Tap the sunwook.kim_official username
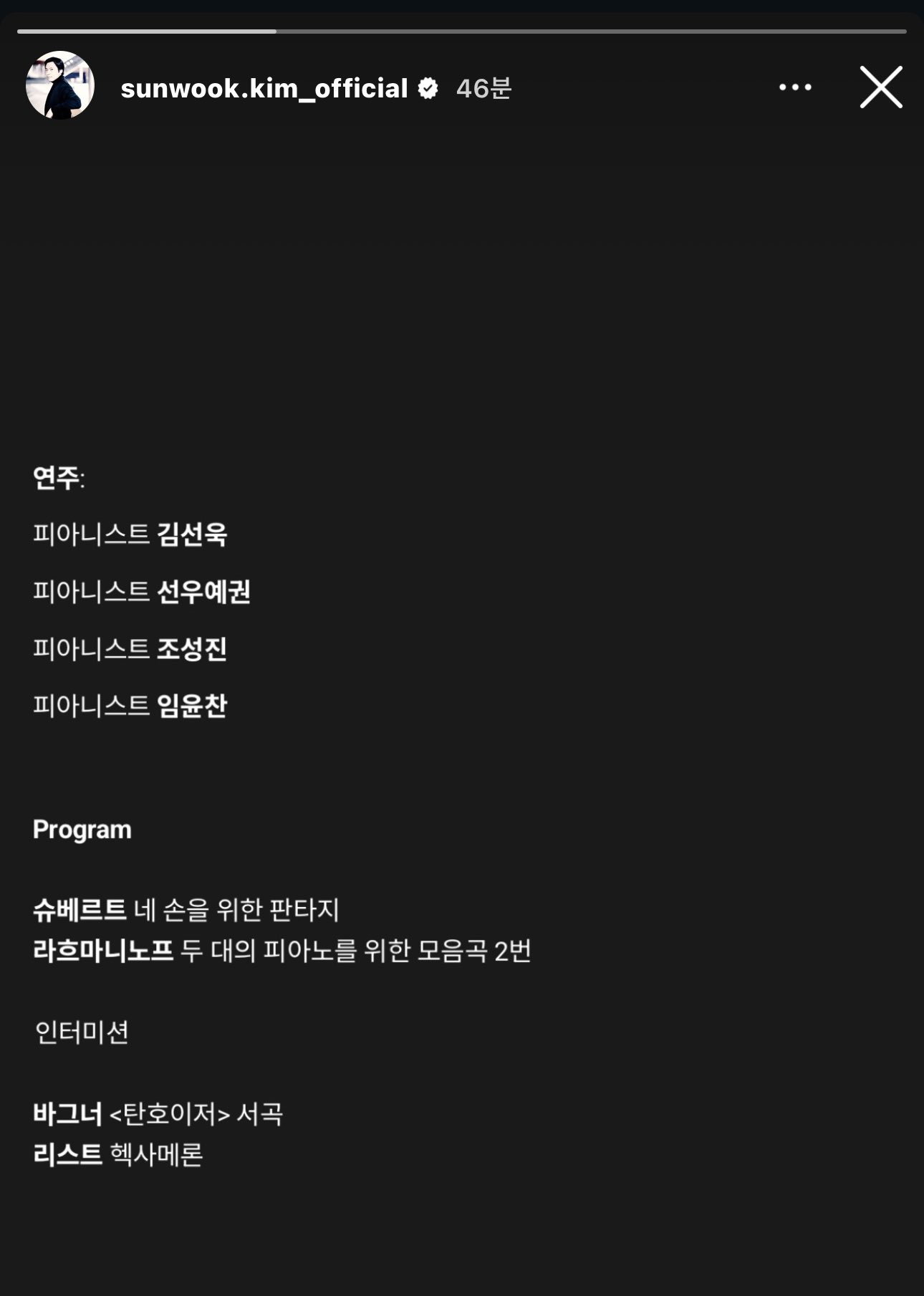The width and height of the screenshot is (924, 1296). tap(264, 88)
